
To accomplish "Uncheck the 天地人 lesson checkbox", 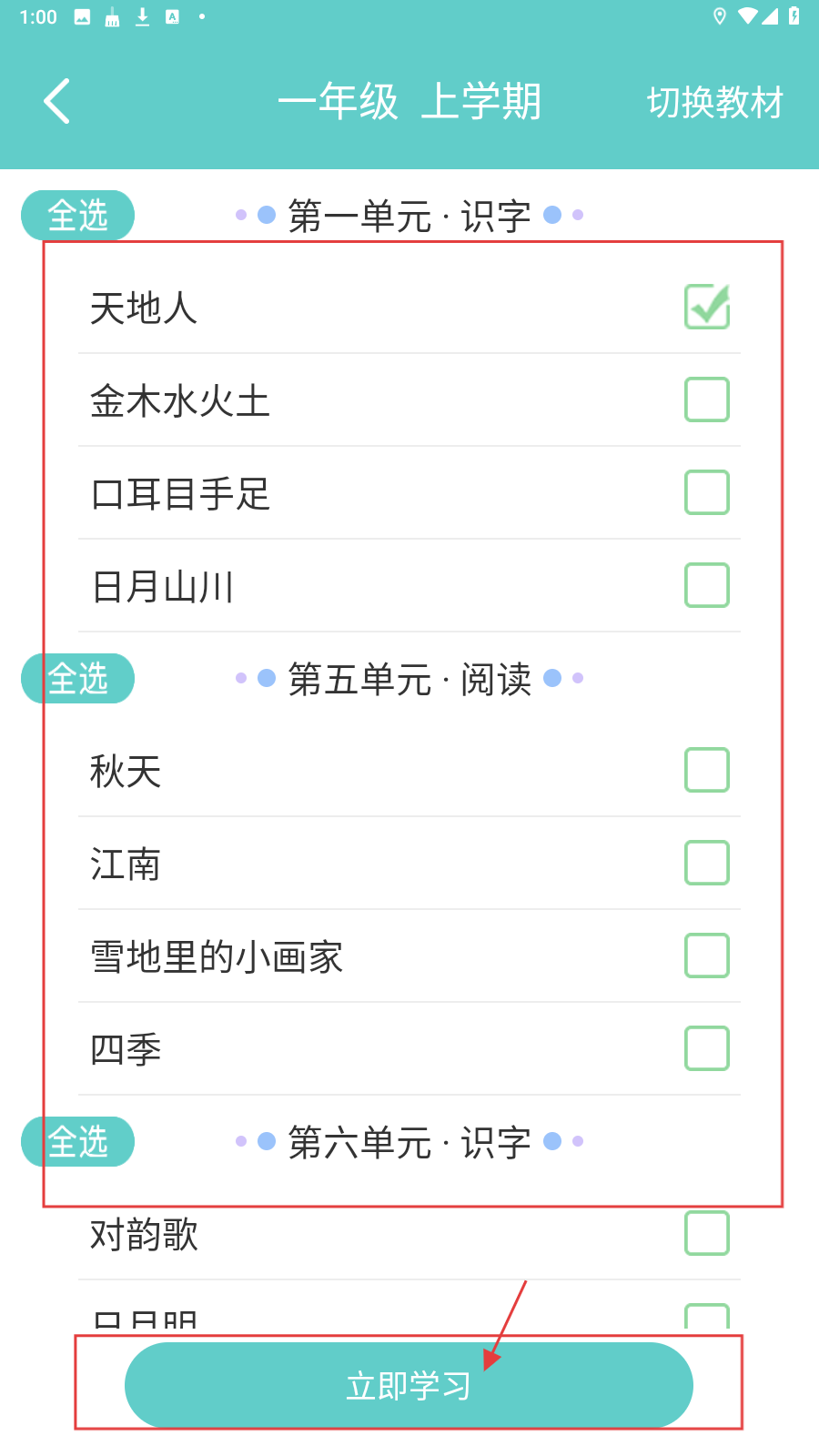I will pyautogui.click(x=707, y=307).
